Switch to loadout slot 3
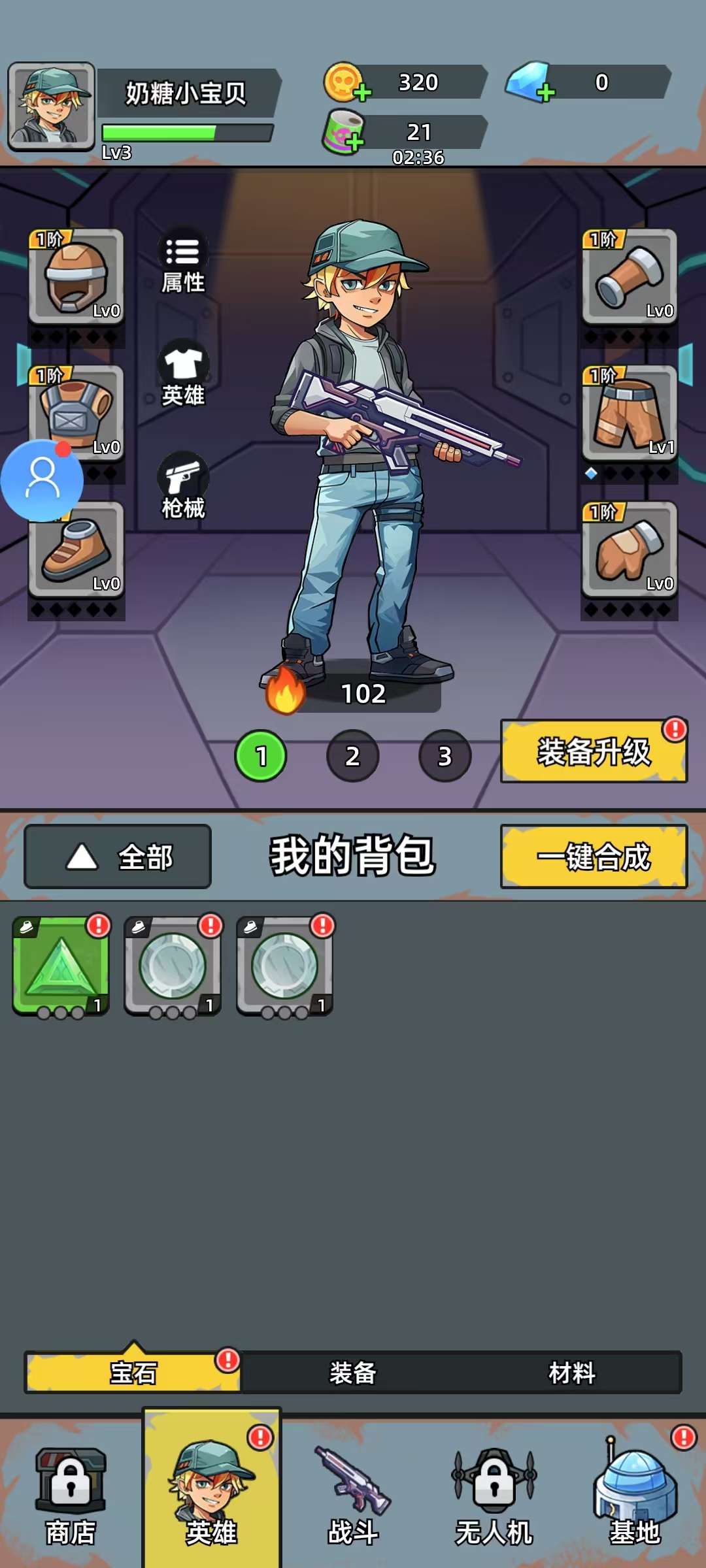706x1568 pixels. (x=445, y=756)
